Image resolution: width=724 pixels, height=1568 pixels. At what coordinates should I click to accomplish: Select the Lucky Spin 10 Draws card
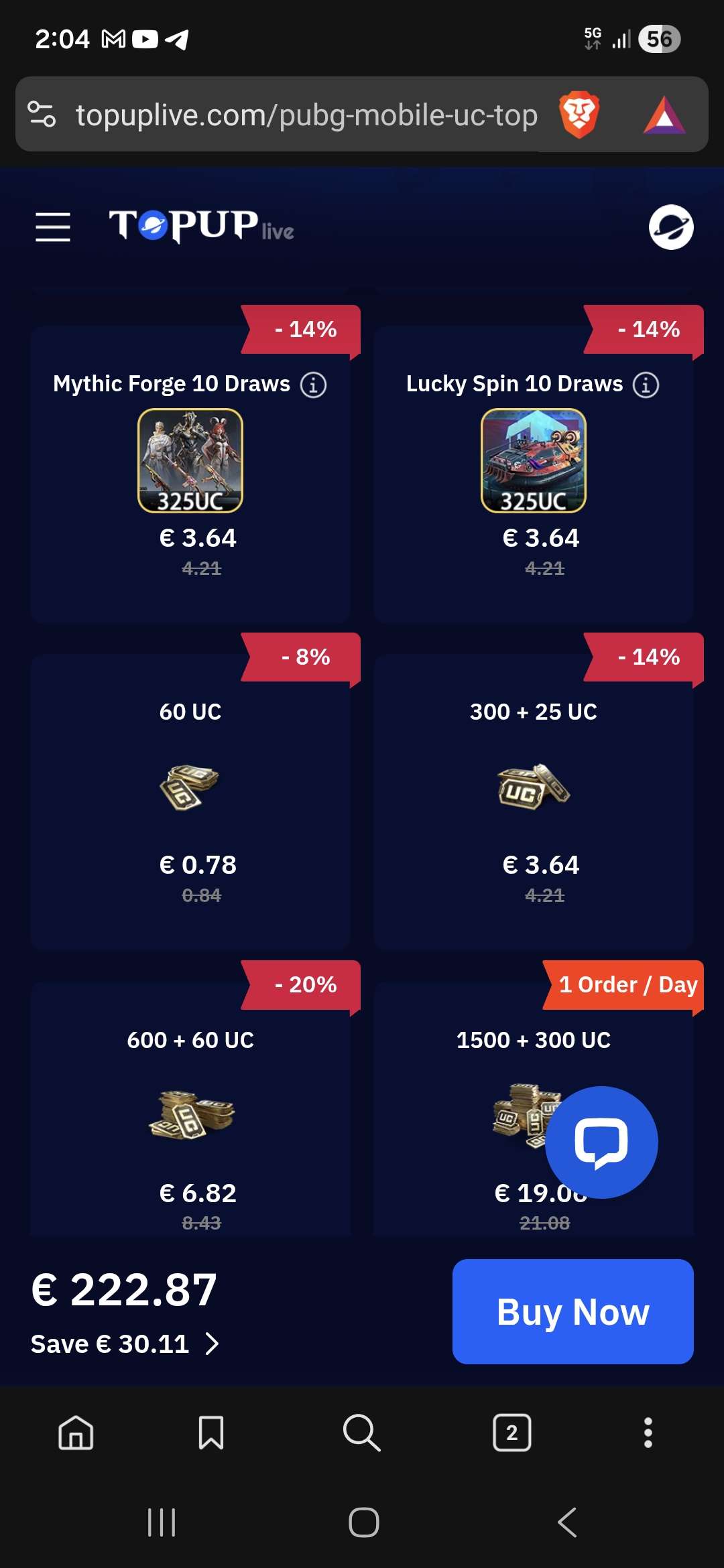click(533, 482)
